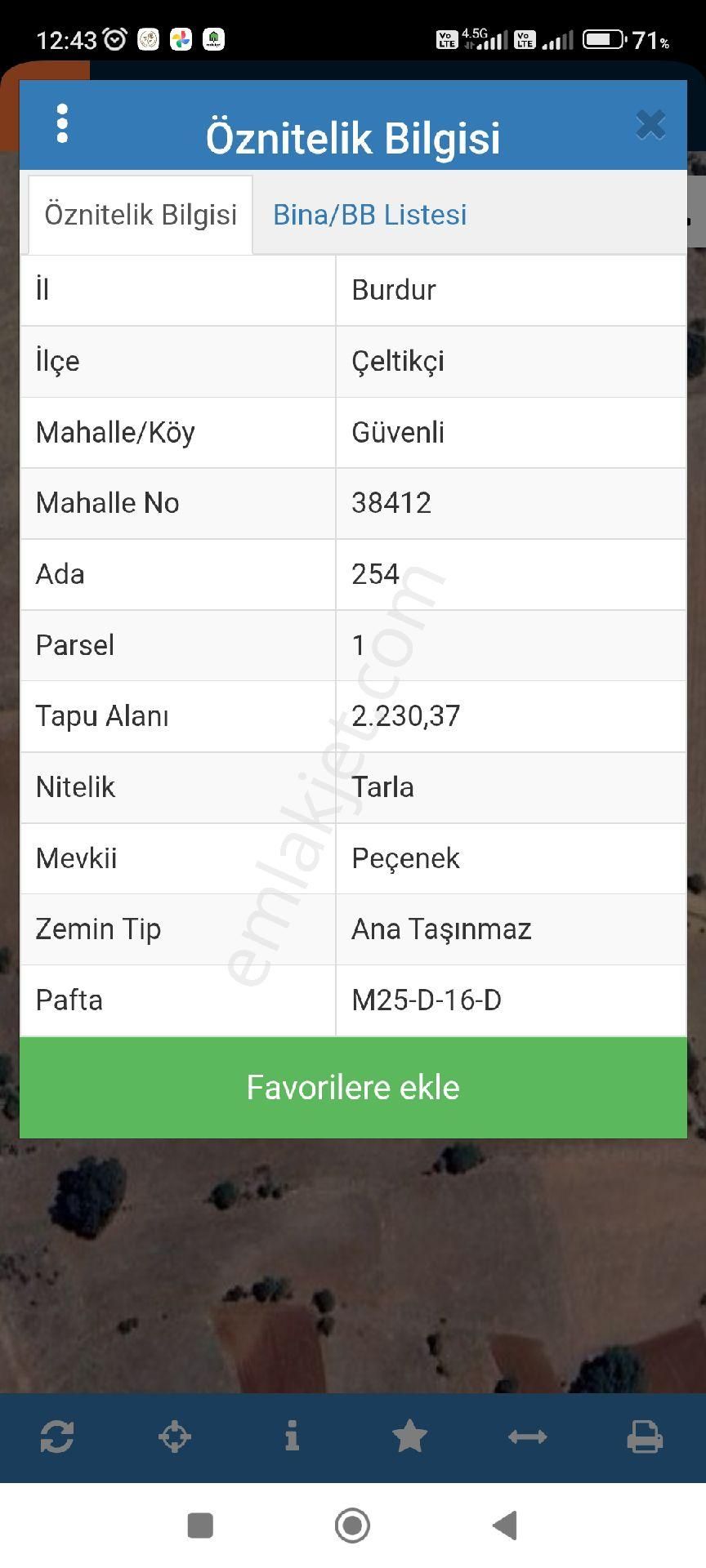Go back using the system back button

click(x=505, y=1525)
